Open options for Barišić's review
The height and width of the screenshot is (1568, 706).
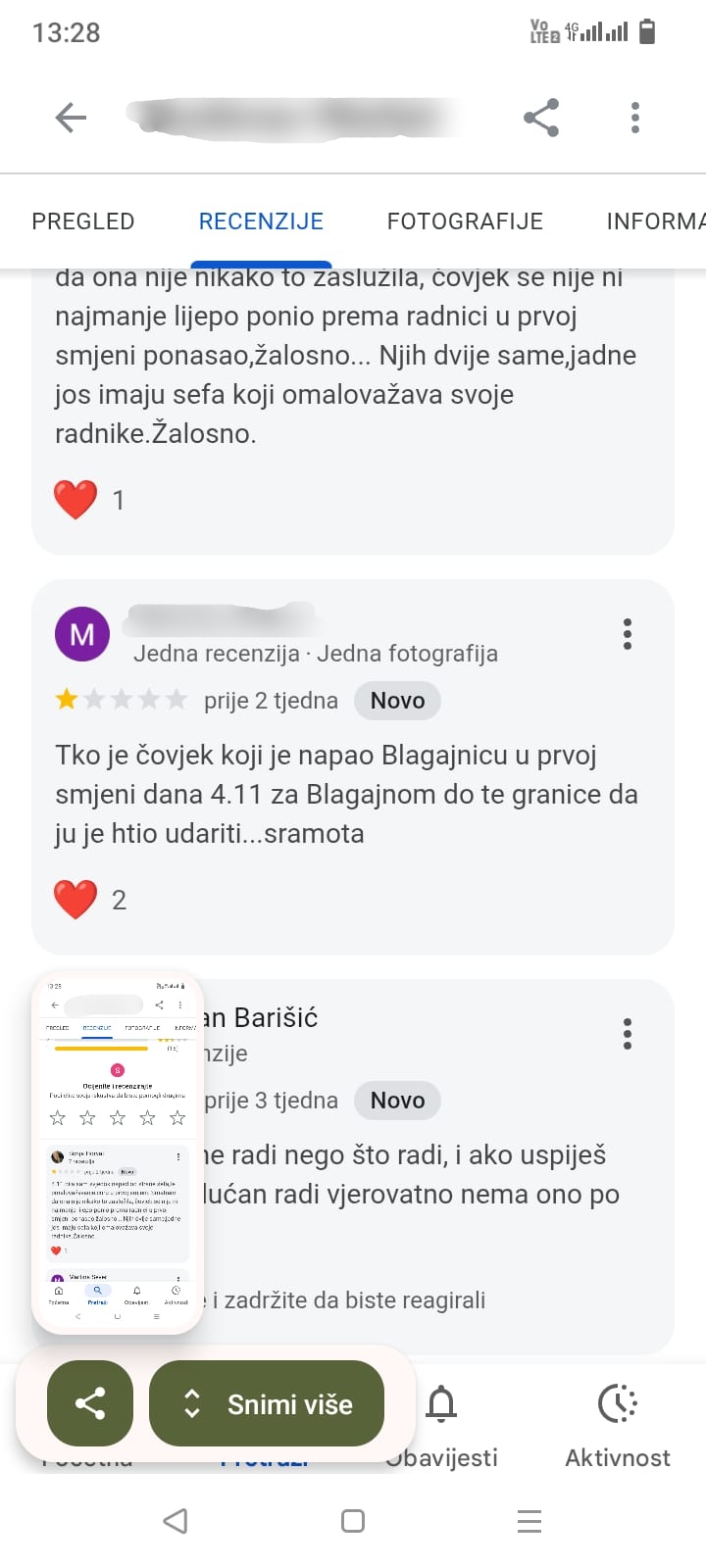click(628, 1034)
